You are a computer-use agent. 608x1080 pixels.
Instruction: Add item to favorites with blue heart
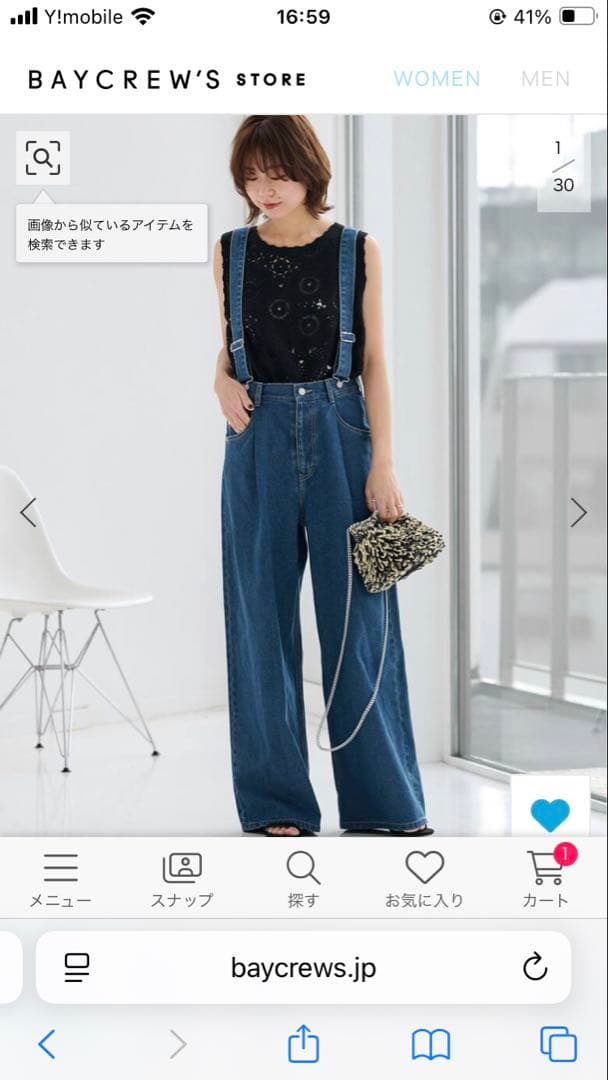click(x=549, y=814)
